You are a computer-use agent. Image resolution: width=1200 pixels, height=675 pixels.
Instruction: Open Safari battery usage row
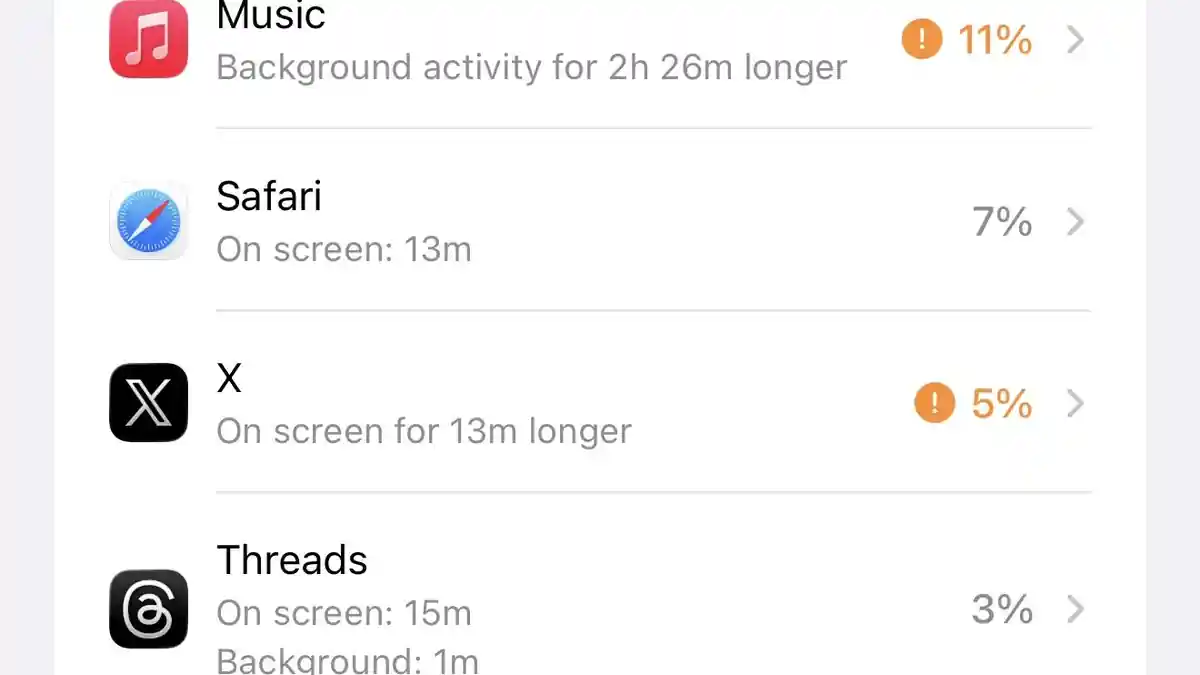(600, 221)
